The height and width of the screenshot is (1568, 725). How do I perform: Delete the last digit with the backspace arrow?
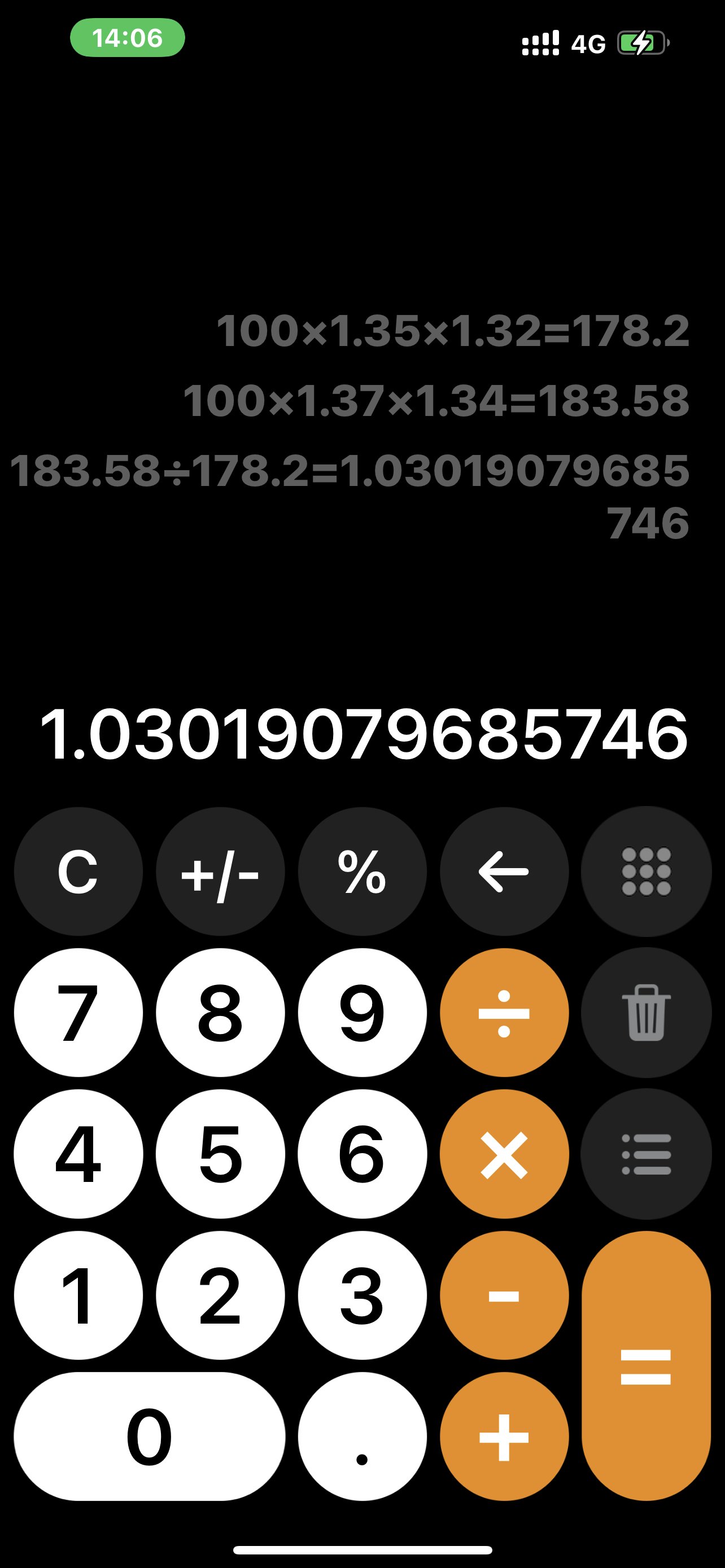click(x=504, y=871)
